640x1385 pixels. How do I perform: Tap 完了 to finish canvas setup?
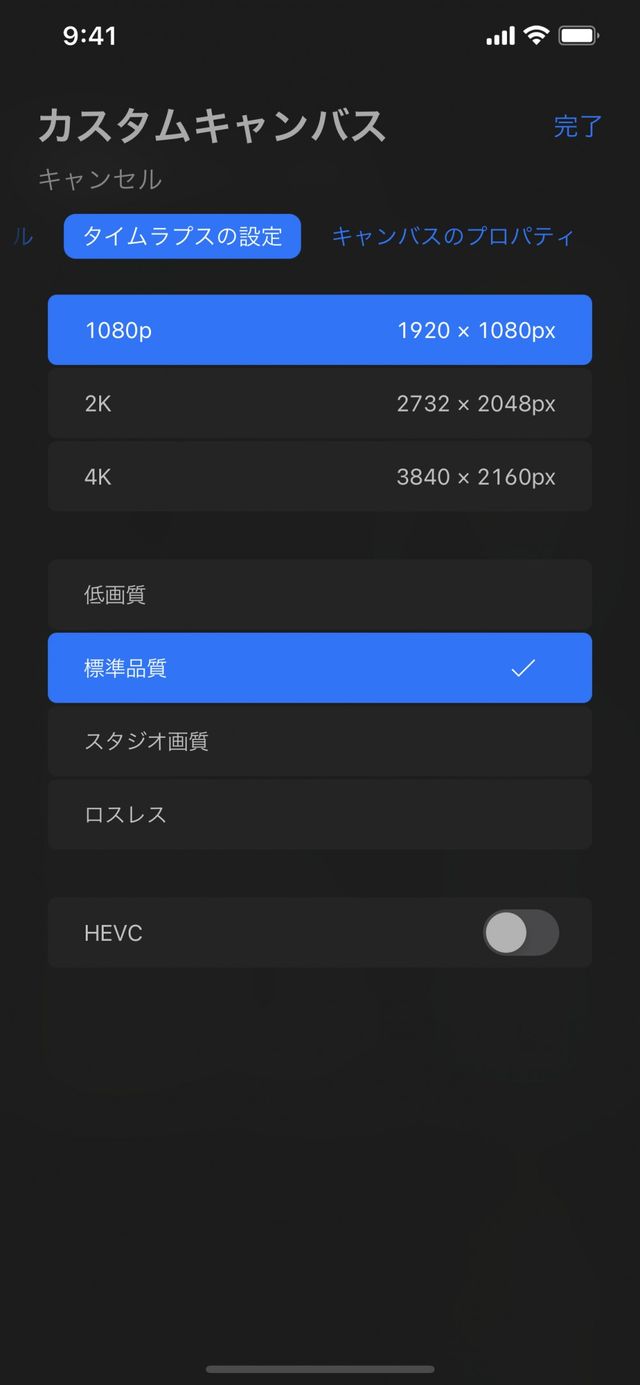coord(578,127)
